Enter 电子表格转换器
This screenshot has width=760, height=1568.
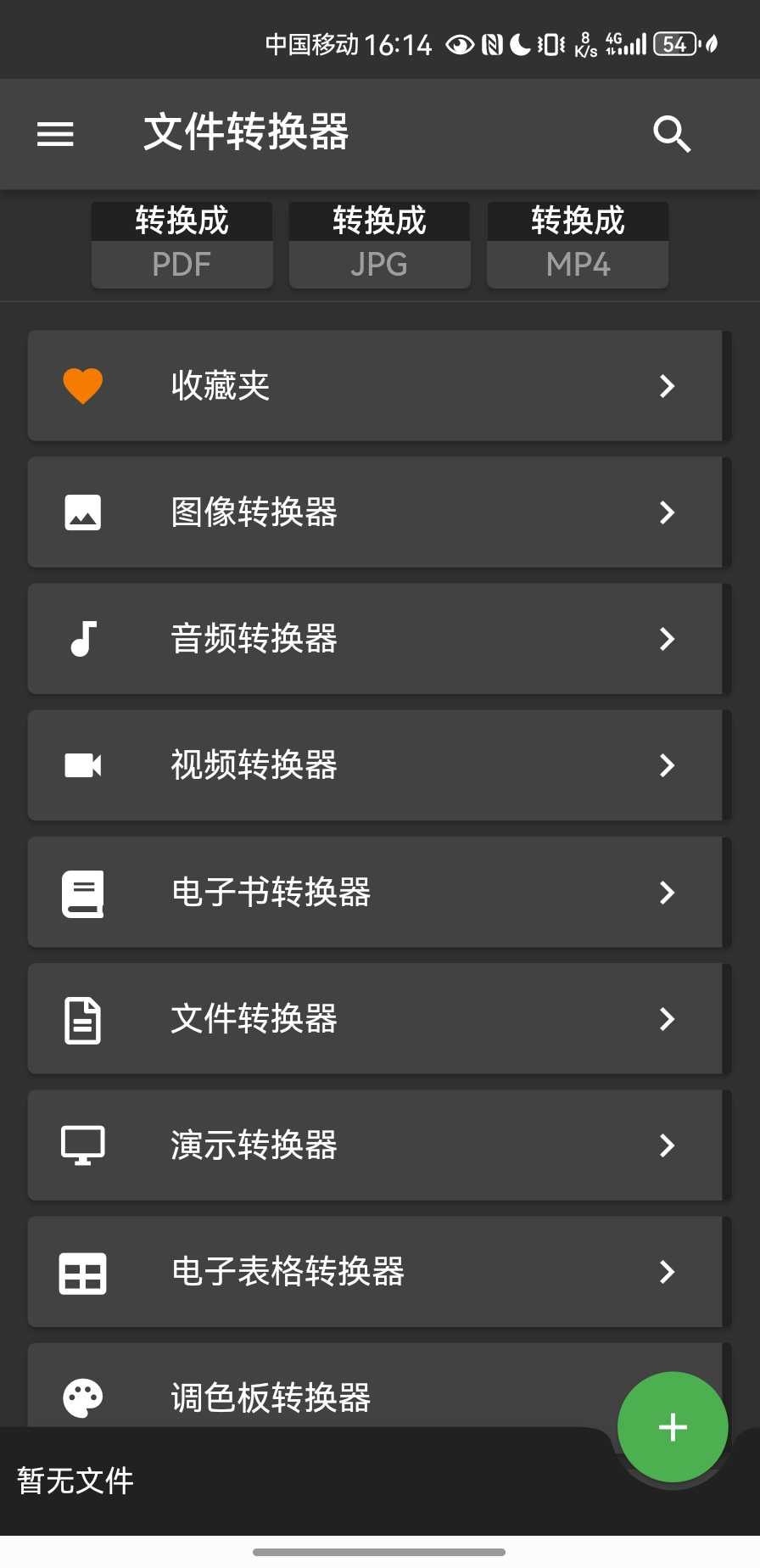375,1271
